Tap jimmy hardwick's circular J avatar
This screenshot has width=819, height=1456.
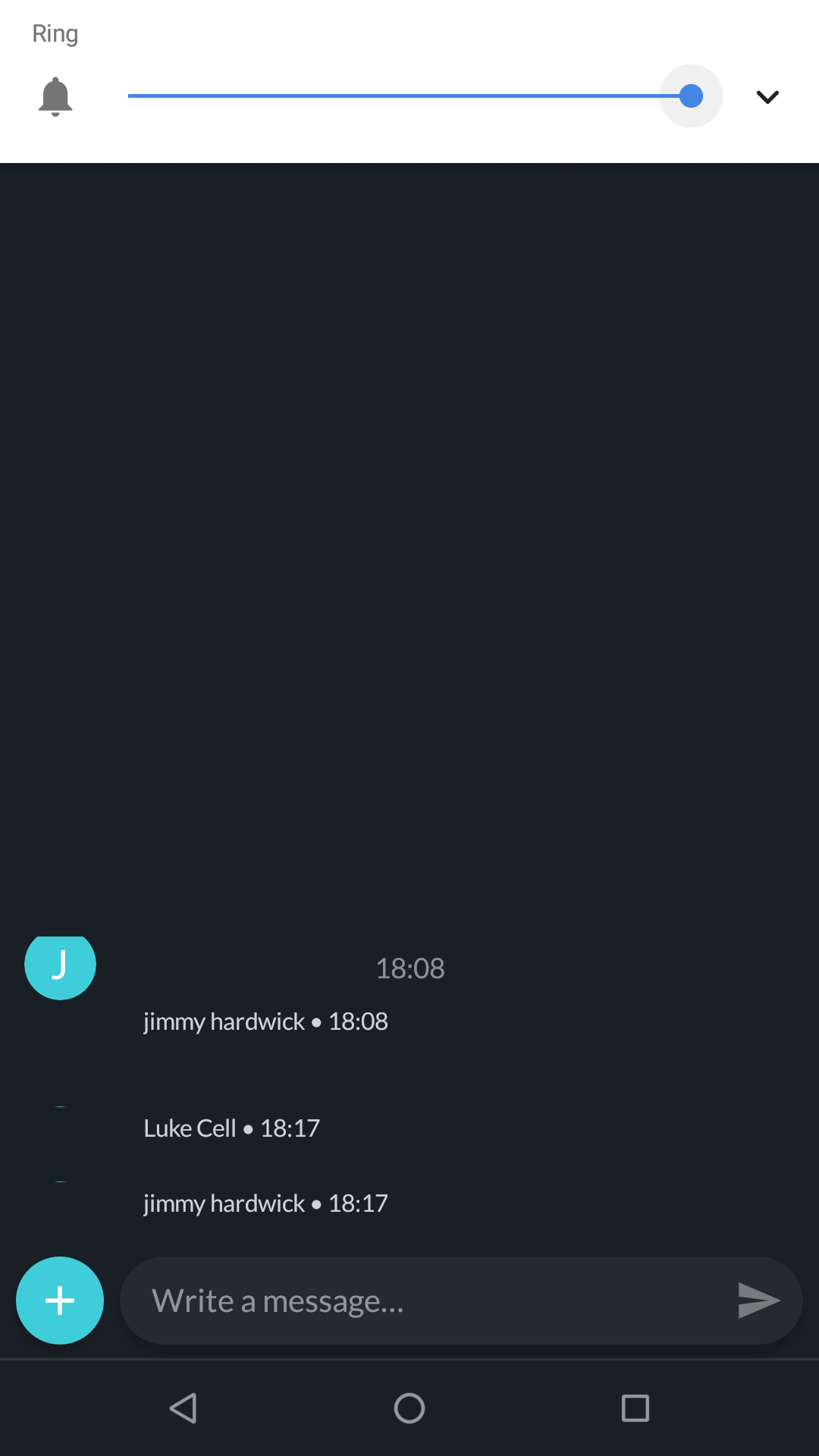(60, 965)
